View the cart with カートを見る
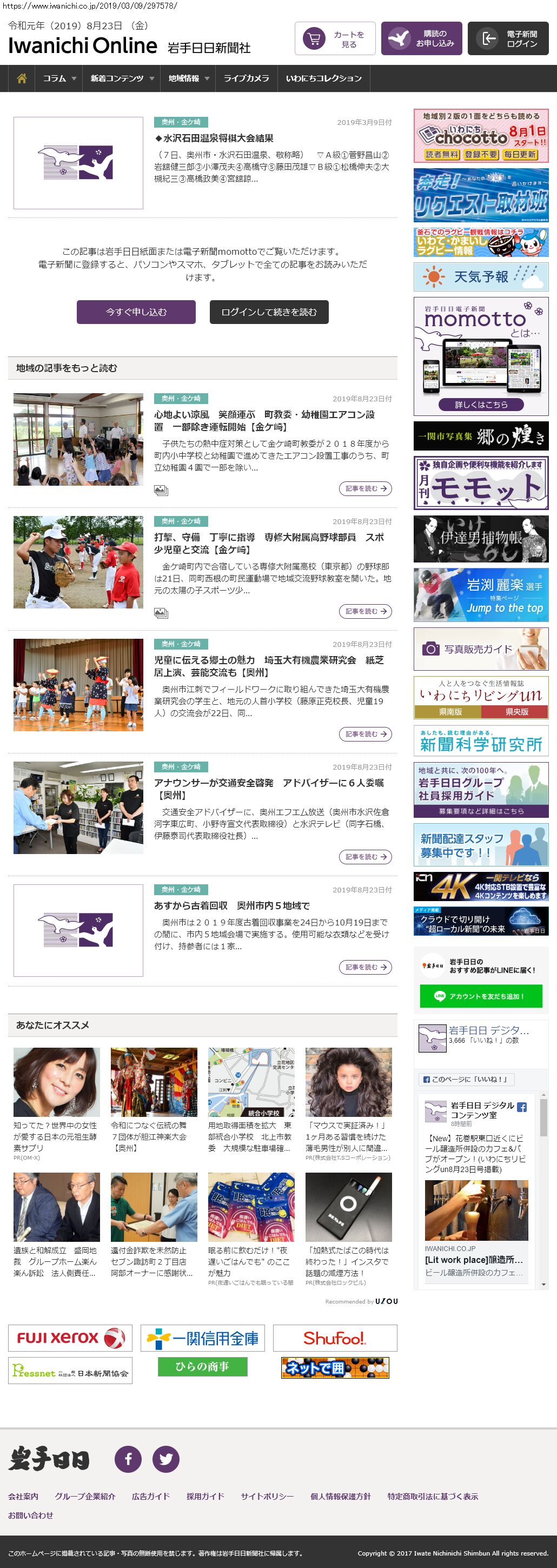 (335, 39)
